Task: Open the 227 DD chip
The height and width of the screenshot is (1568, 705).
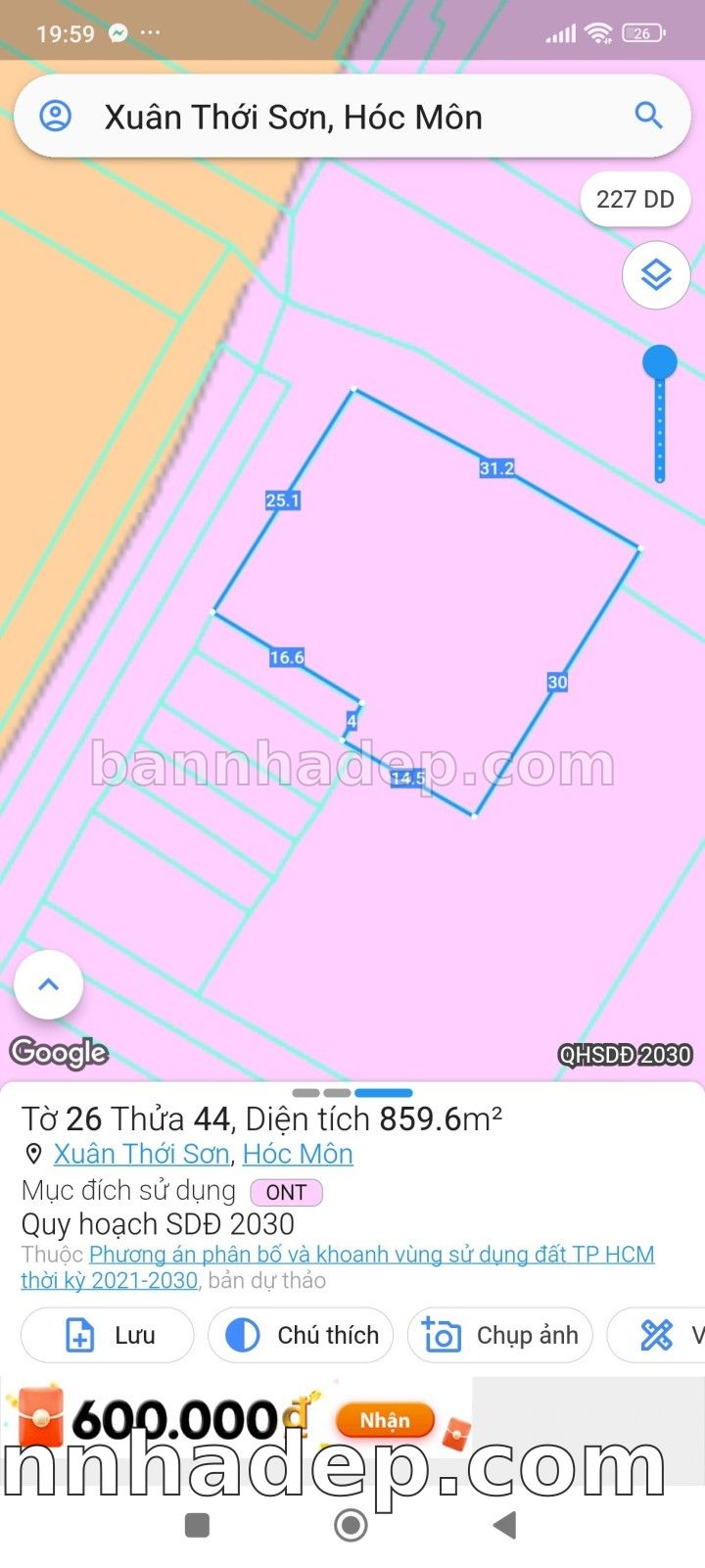Action: (634, 200)
